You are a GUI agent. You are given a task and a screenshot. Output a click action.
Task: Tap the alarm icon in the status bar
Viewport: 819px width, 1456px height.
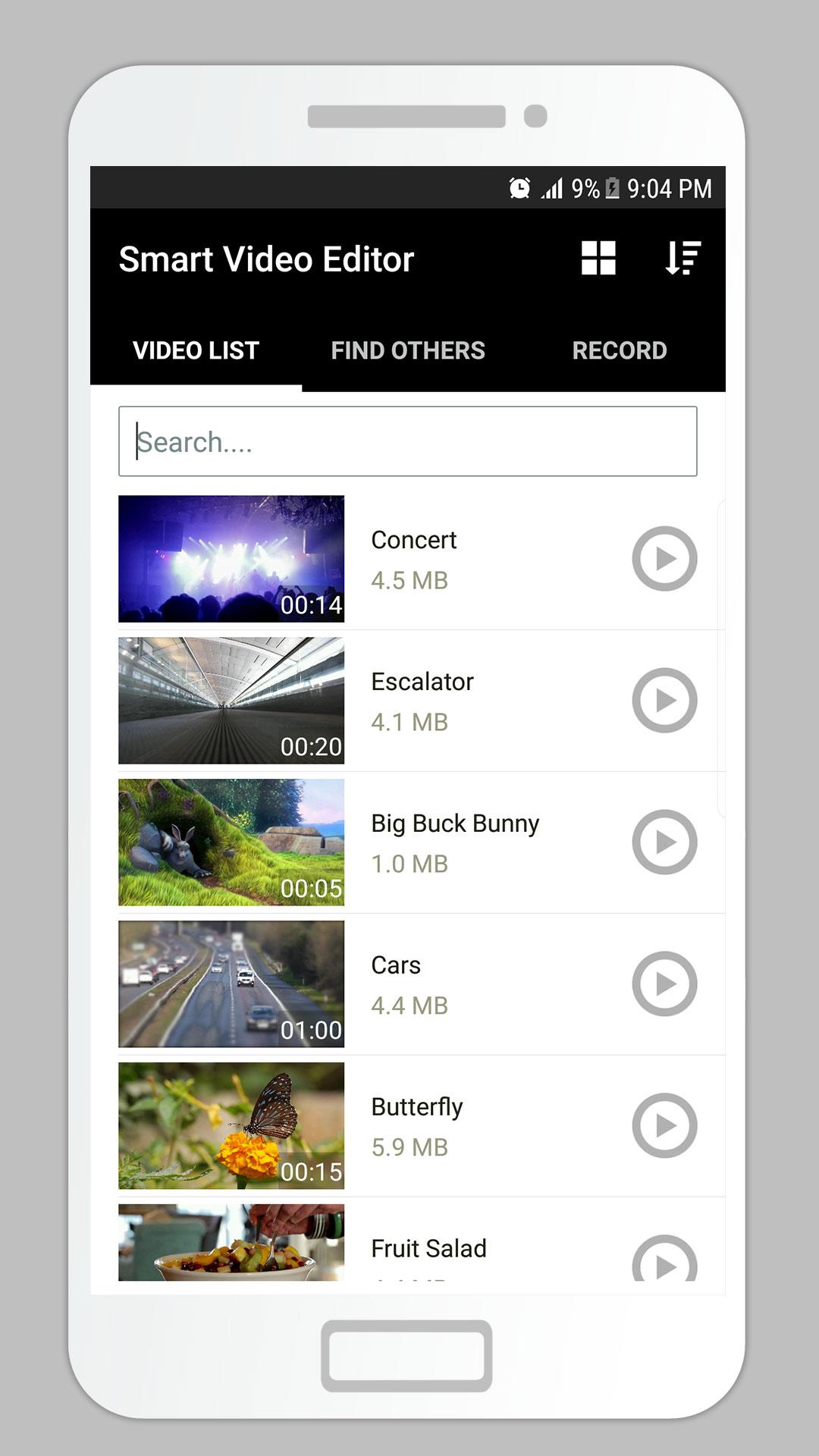coord(520,186)
